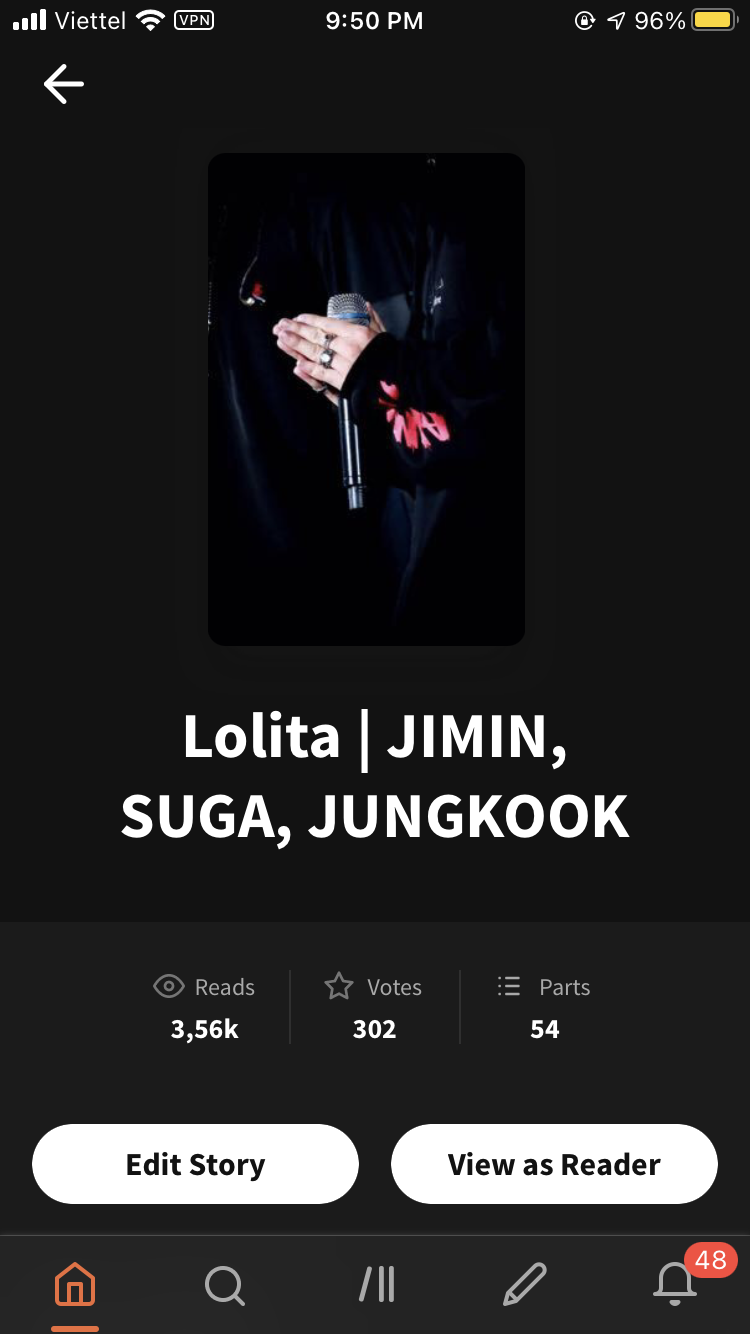Open the Write pencil tab
This screenshot has height=1334, width=750.
(525, 1284)
